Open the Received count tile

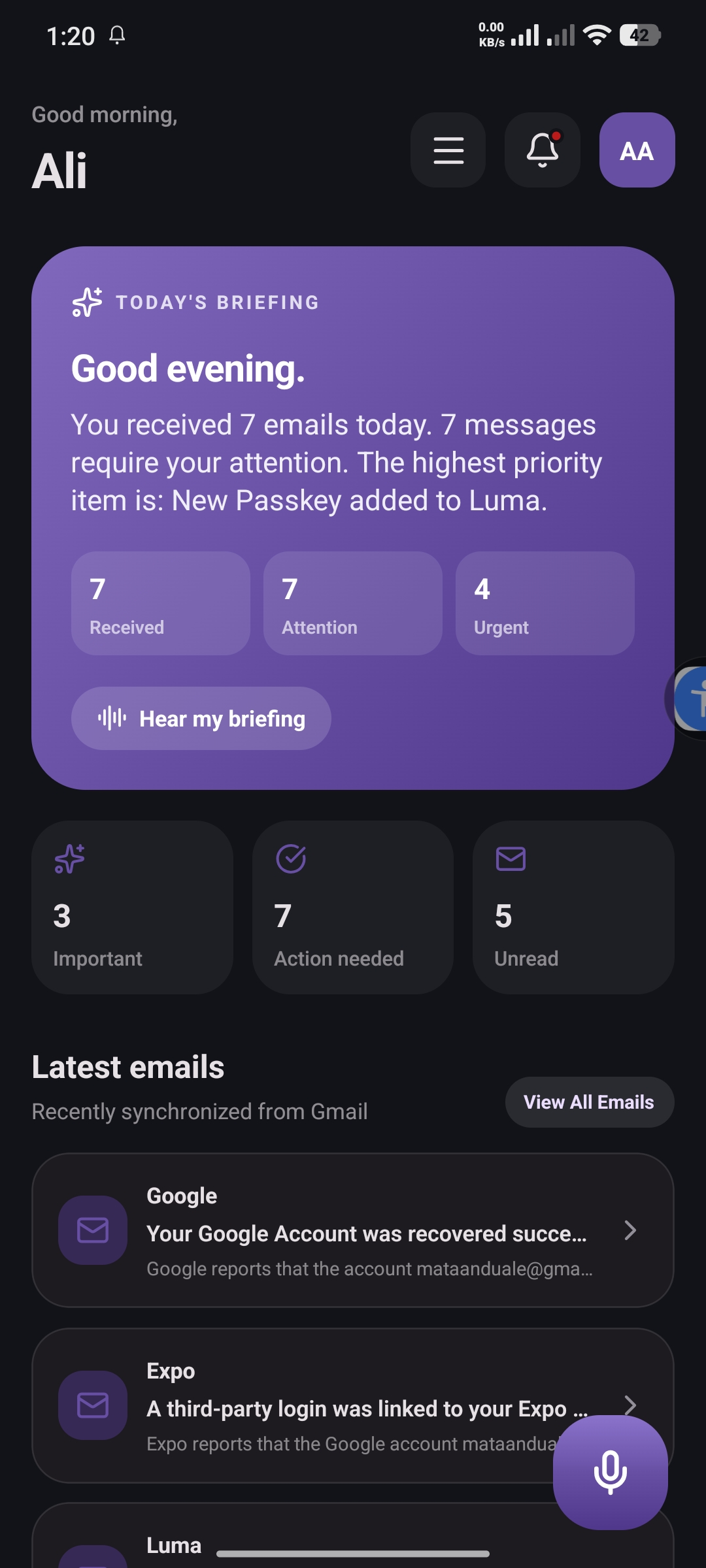pyautogui.click(x=161, y=603)
